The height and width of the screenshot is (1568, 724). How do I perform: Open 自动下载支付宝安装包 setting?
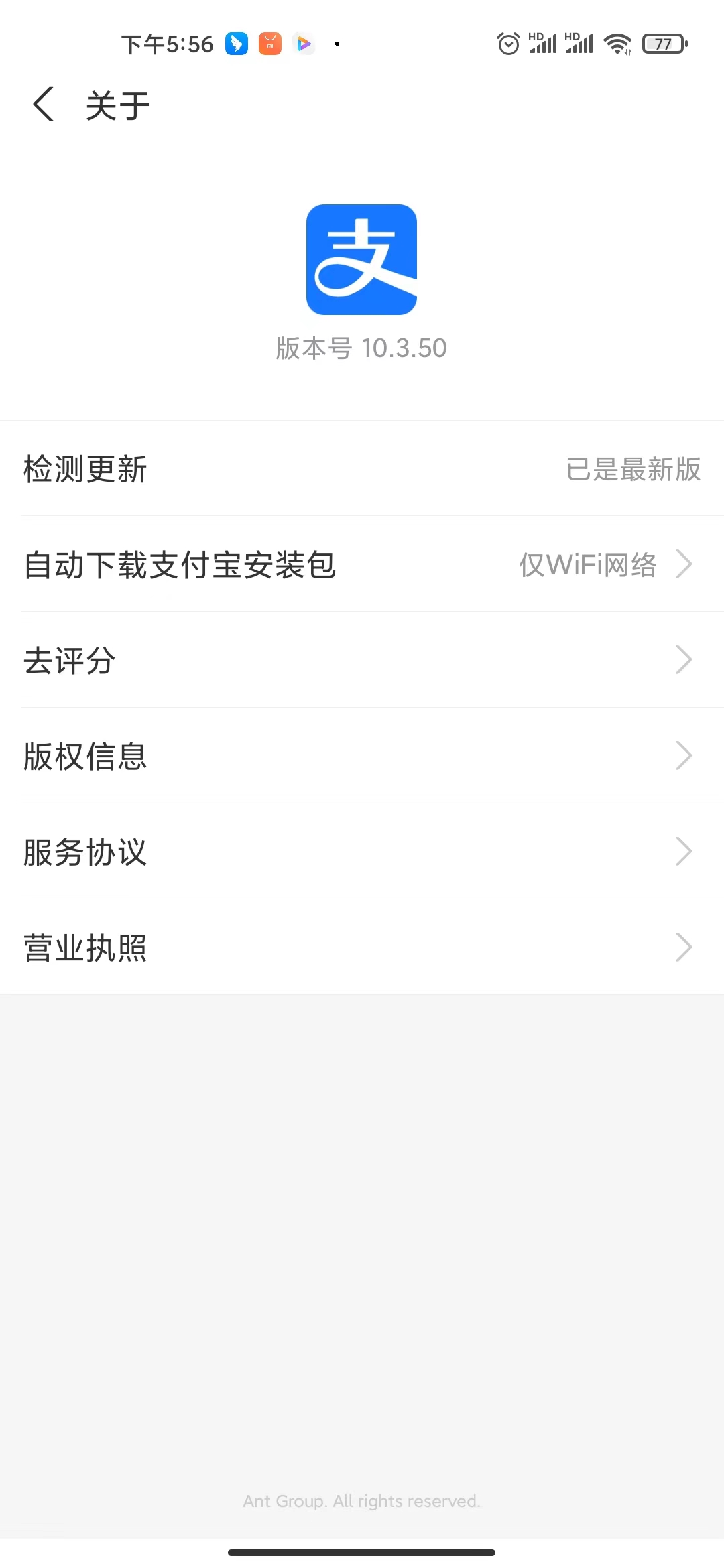coord(362,564)
